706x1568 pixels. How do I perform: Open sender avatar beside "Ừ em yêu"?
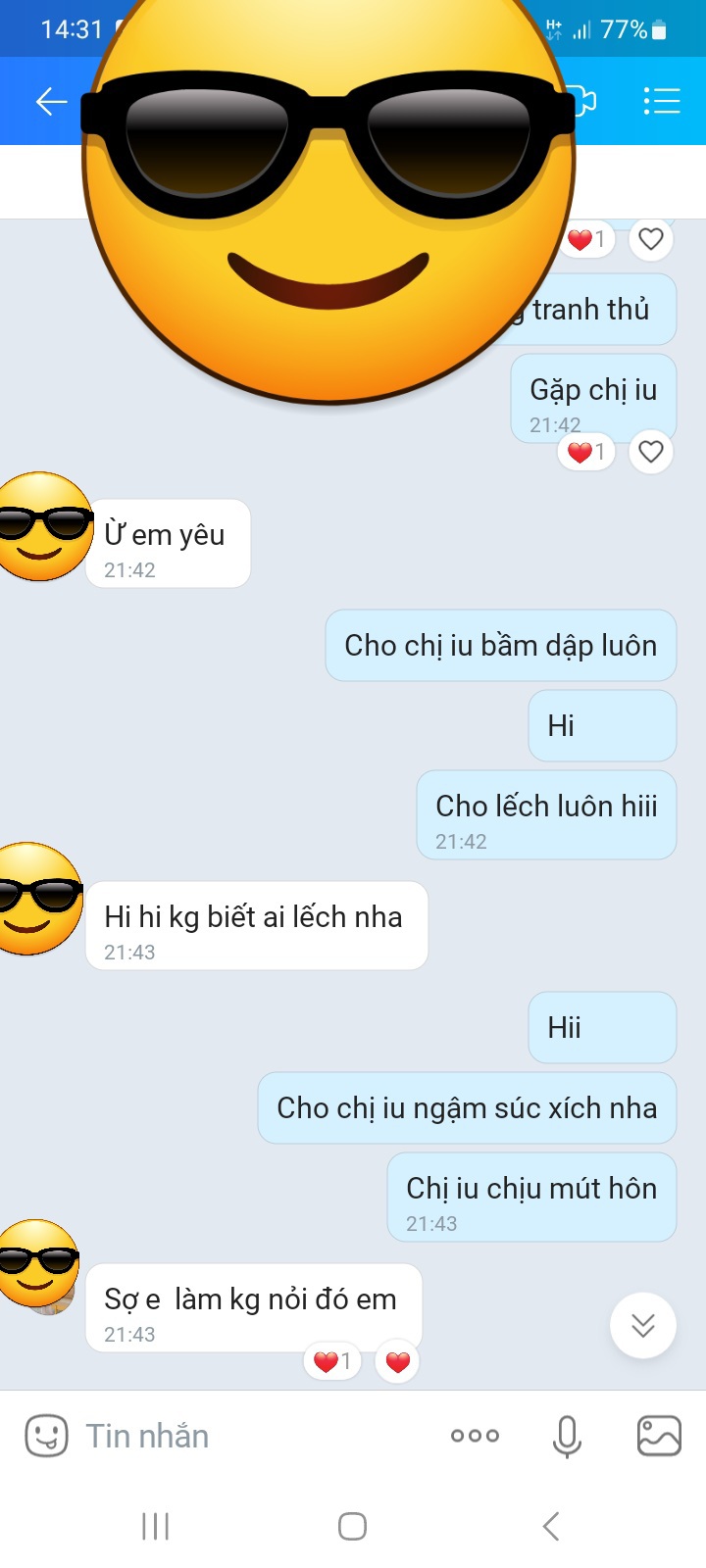point(41,527)
